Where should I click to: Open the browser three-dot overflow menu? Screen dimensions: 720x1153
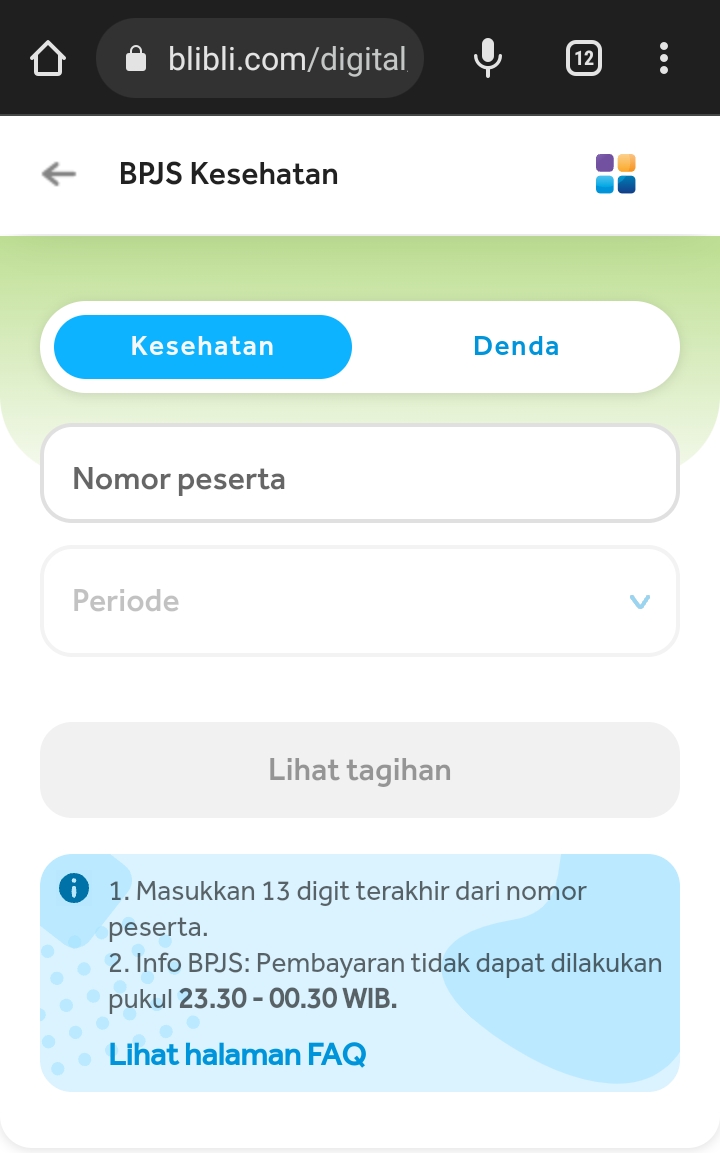click(664, 58)
